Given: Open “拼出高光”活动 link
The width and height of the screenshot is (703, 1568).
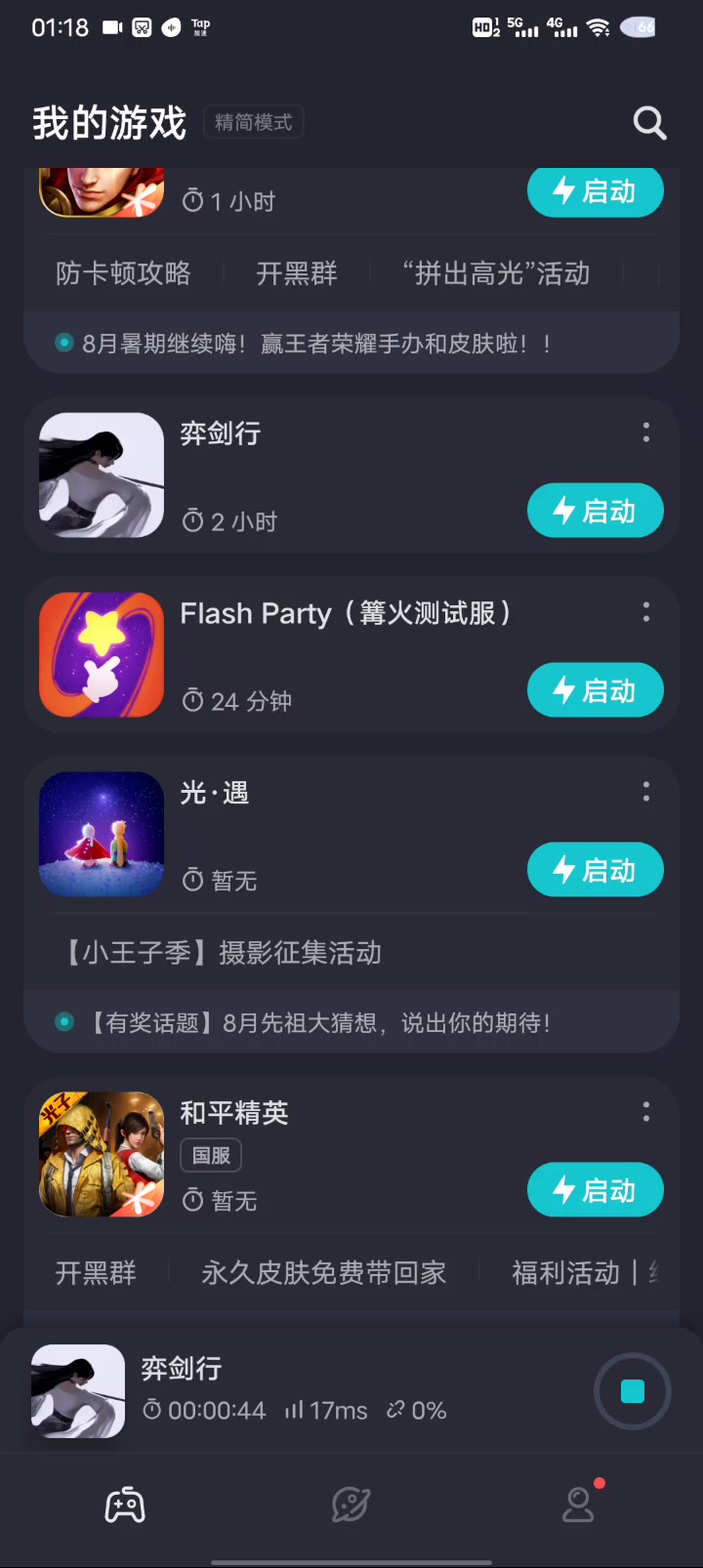Looking at the screenshot, I should click(x=496, y=273).
